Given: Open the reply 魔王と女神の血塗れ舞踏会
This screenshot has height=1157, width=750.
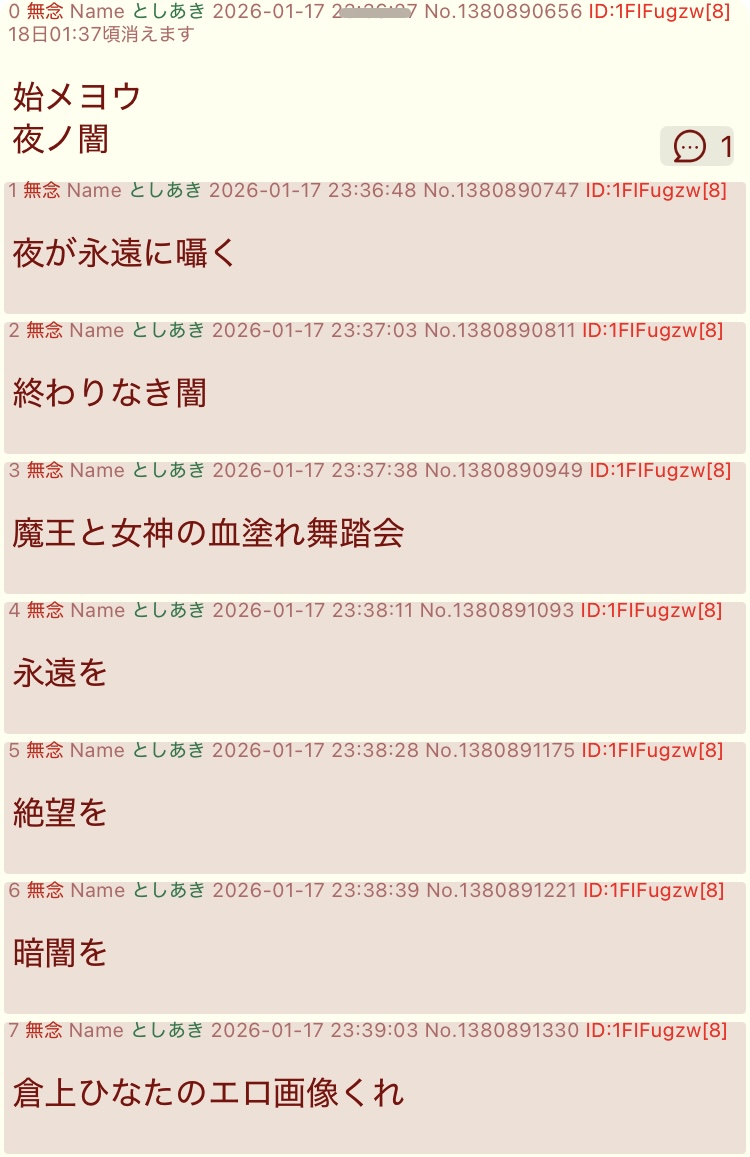Looking at the screenshot, I should pos(208,533).
